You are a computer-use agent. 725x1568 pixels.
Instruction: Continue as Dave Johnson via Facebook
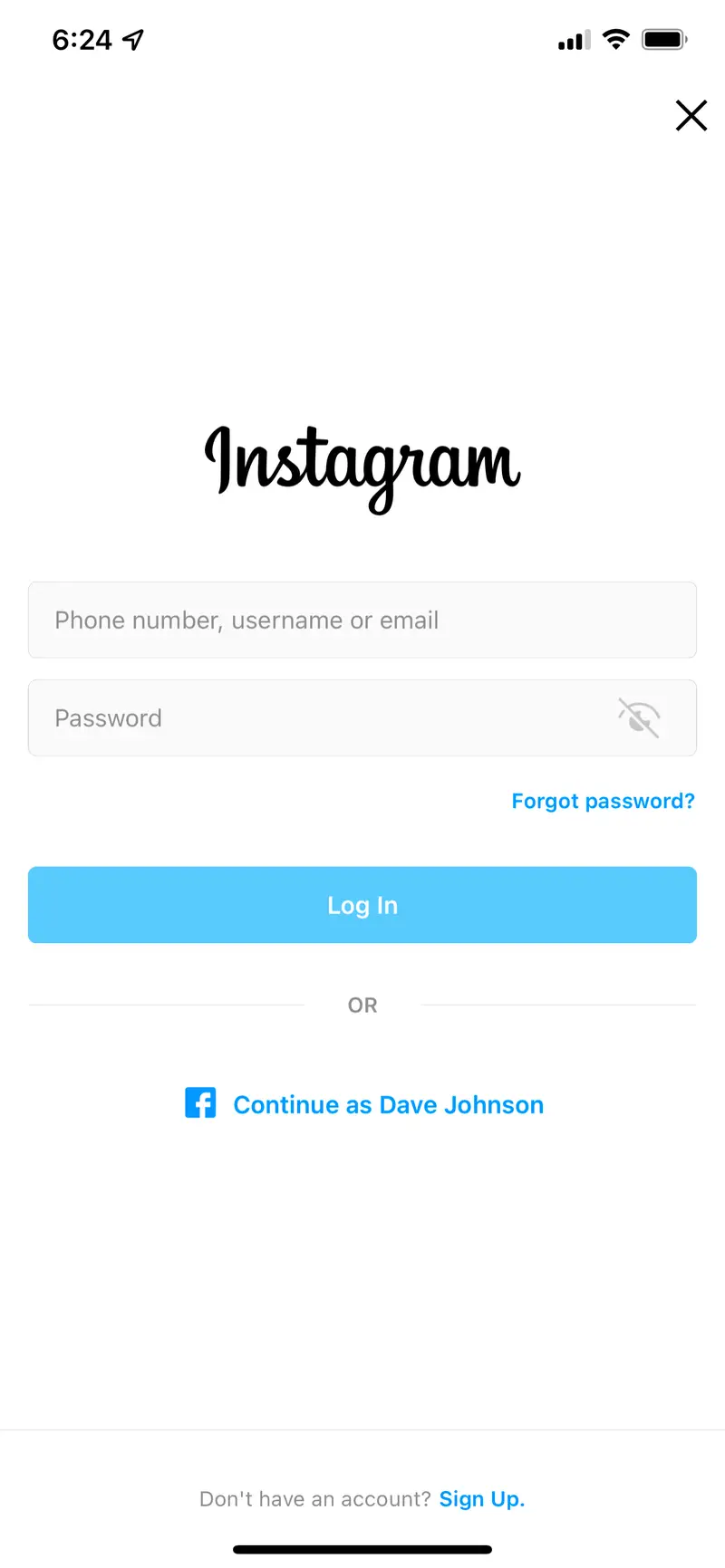(388, 1104)
